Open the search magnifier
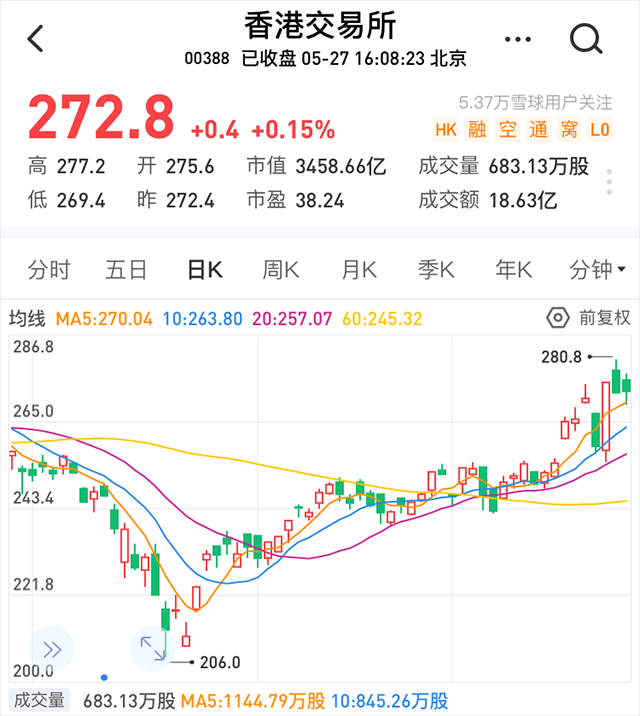The height and width of the screenshot is (716, 640). [x=585, y=39]
